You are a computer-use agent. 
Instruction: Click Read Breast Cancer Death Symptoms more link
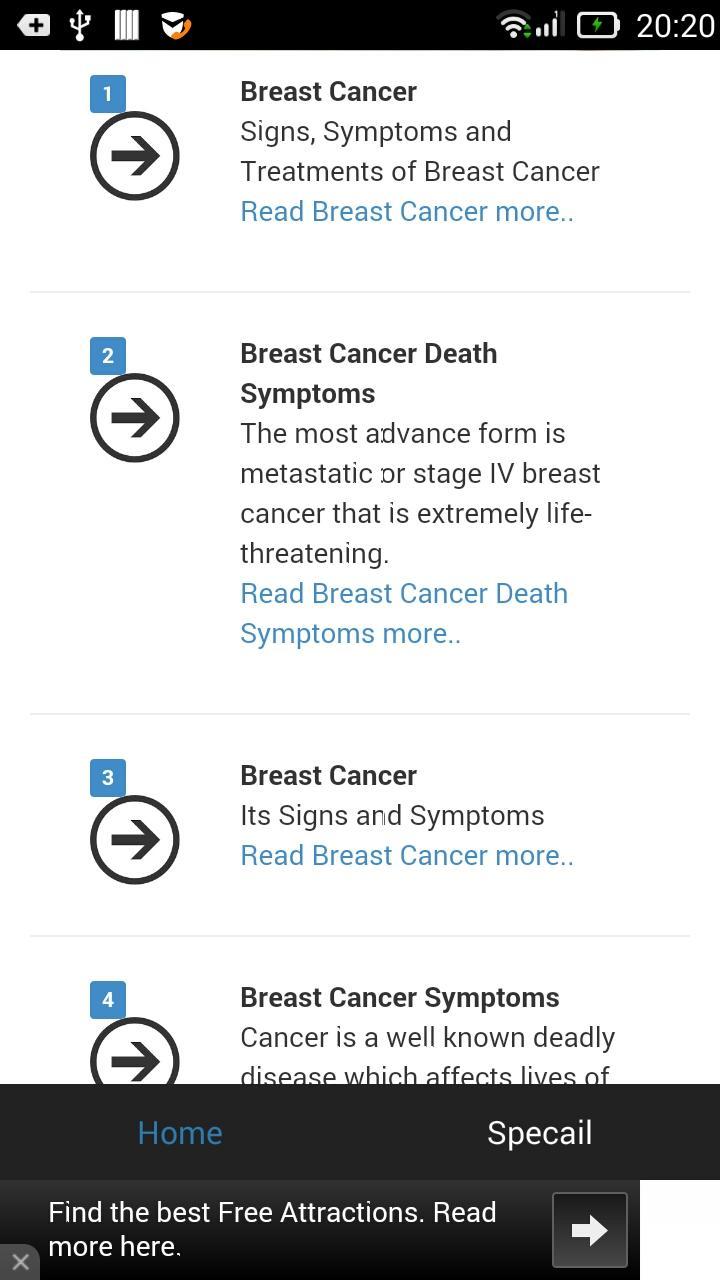click(403, 613)
